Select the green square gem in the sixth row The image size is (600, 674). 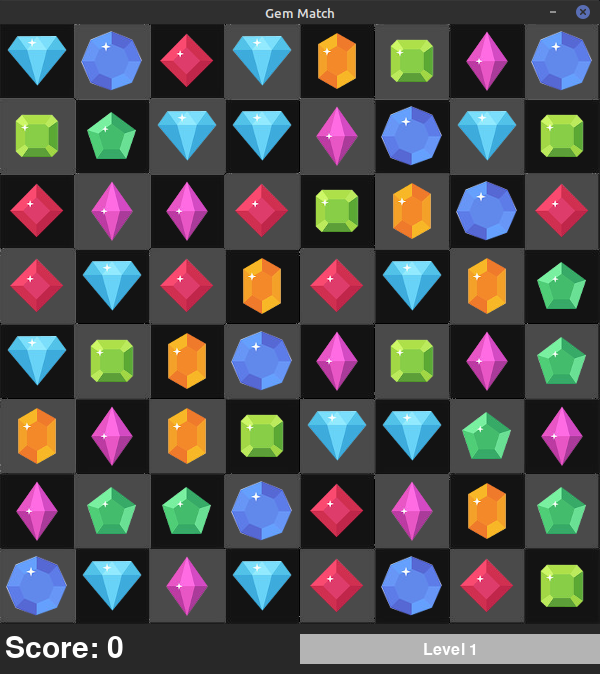point(262,436)
